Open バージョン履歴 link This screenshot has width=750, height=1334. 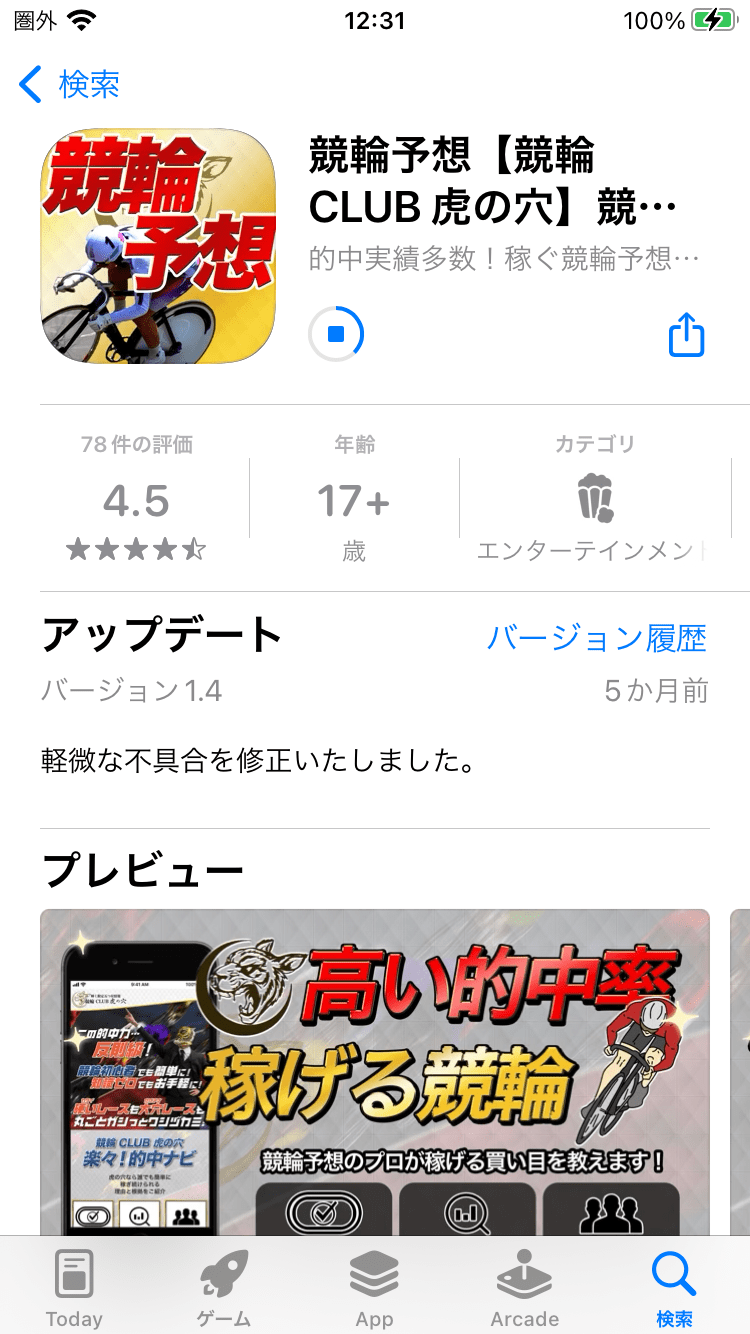pyautogui.click(x=596, y=638)
